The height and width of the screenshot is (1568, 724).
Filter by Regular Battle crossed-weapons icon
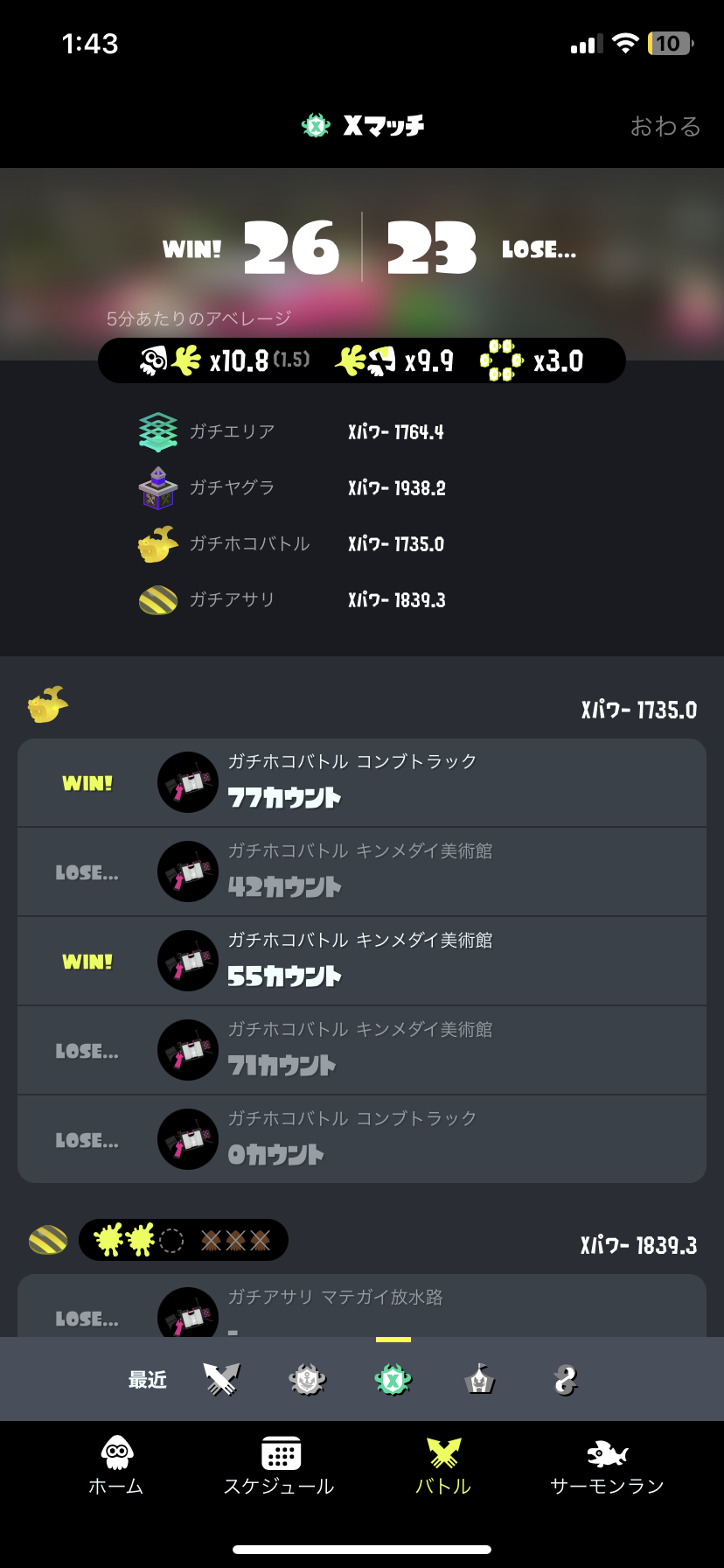(221, 1380)
